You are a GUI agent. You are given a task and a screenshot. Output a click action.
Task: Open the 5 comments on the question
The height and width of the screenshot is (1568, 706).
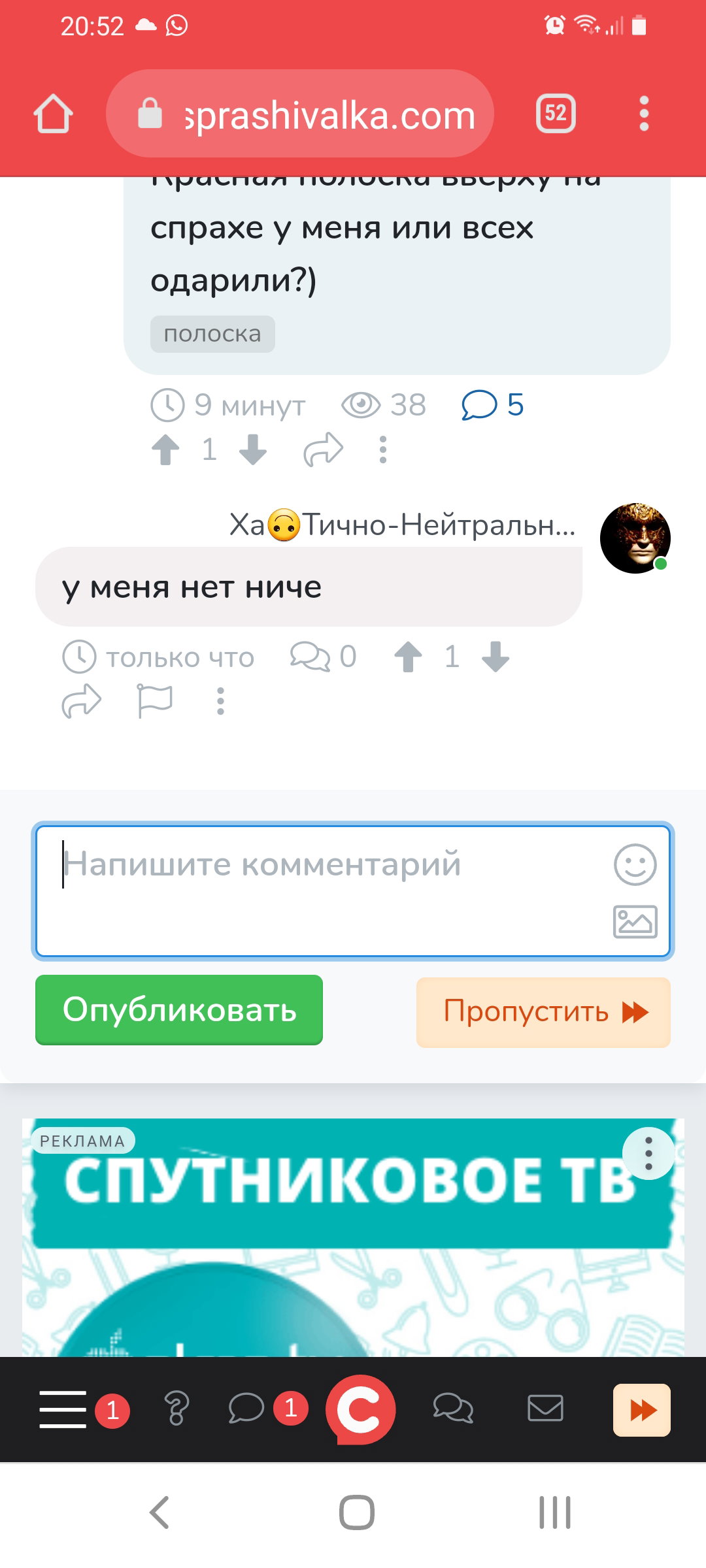pyautogui.click(x=493, y=405)
